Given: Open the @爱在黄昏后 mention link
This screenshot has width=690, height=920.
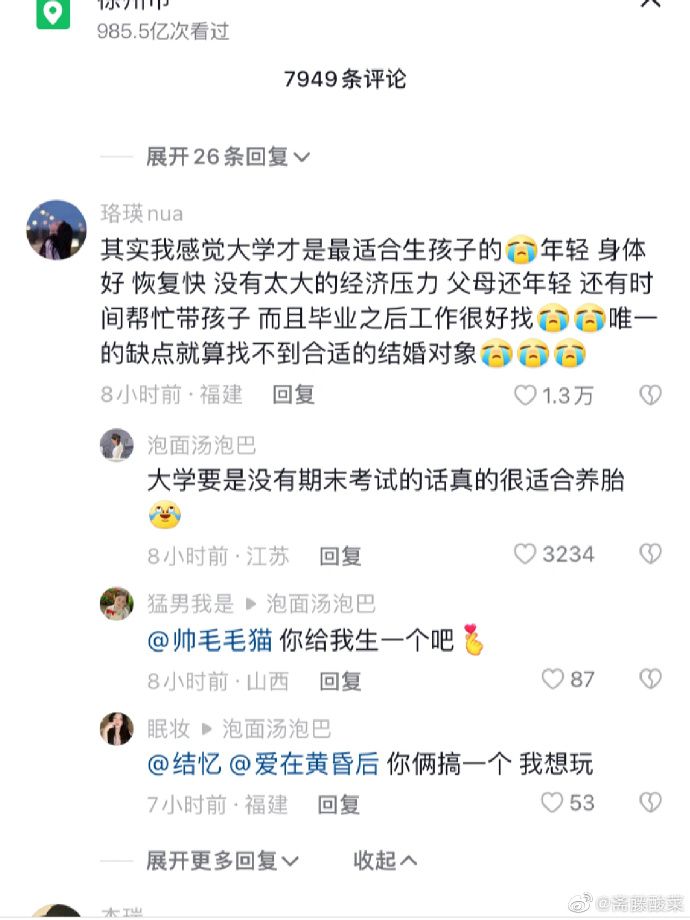Looking at the screenshot, I should click(x=305, y=765).
